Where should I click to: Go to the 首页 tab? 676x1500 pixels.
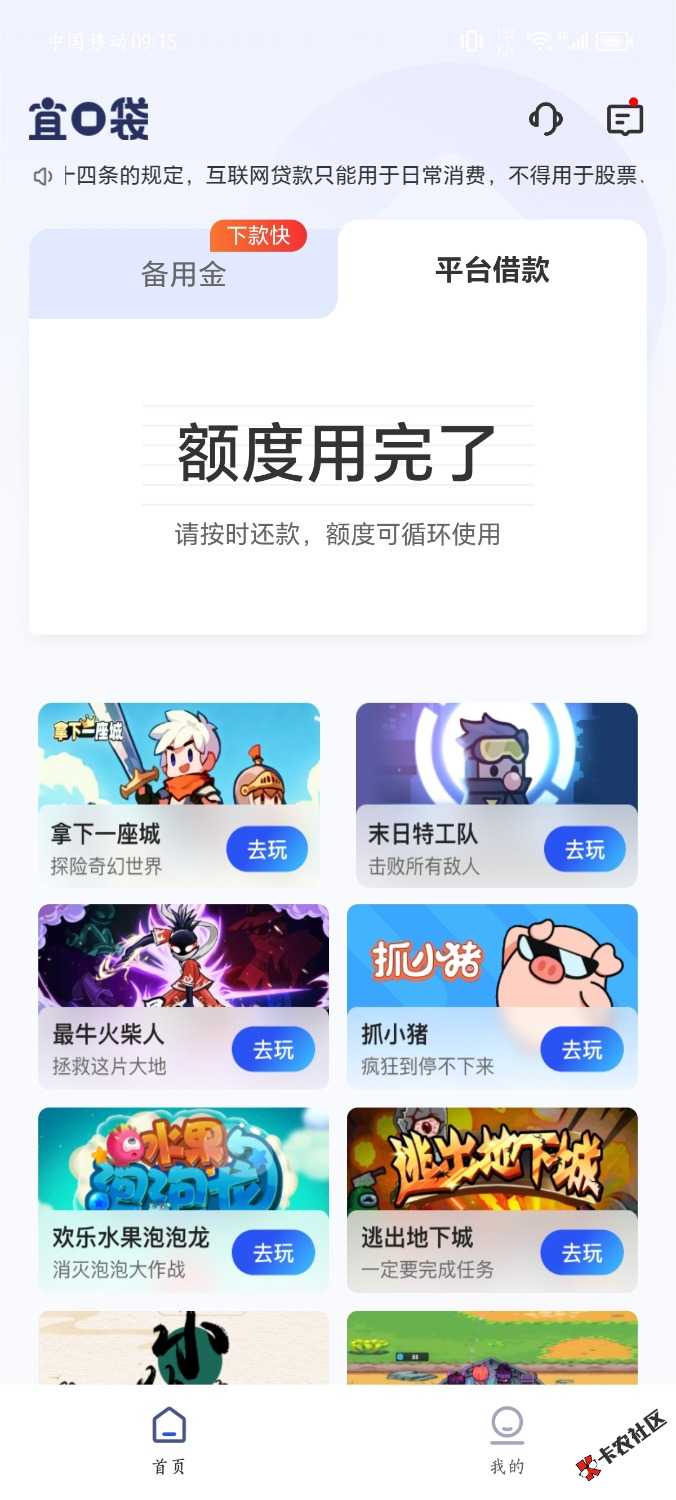[x=169, y=1439]
